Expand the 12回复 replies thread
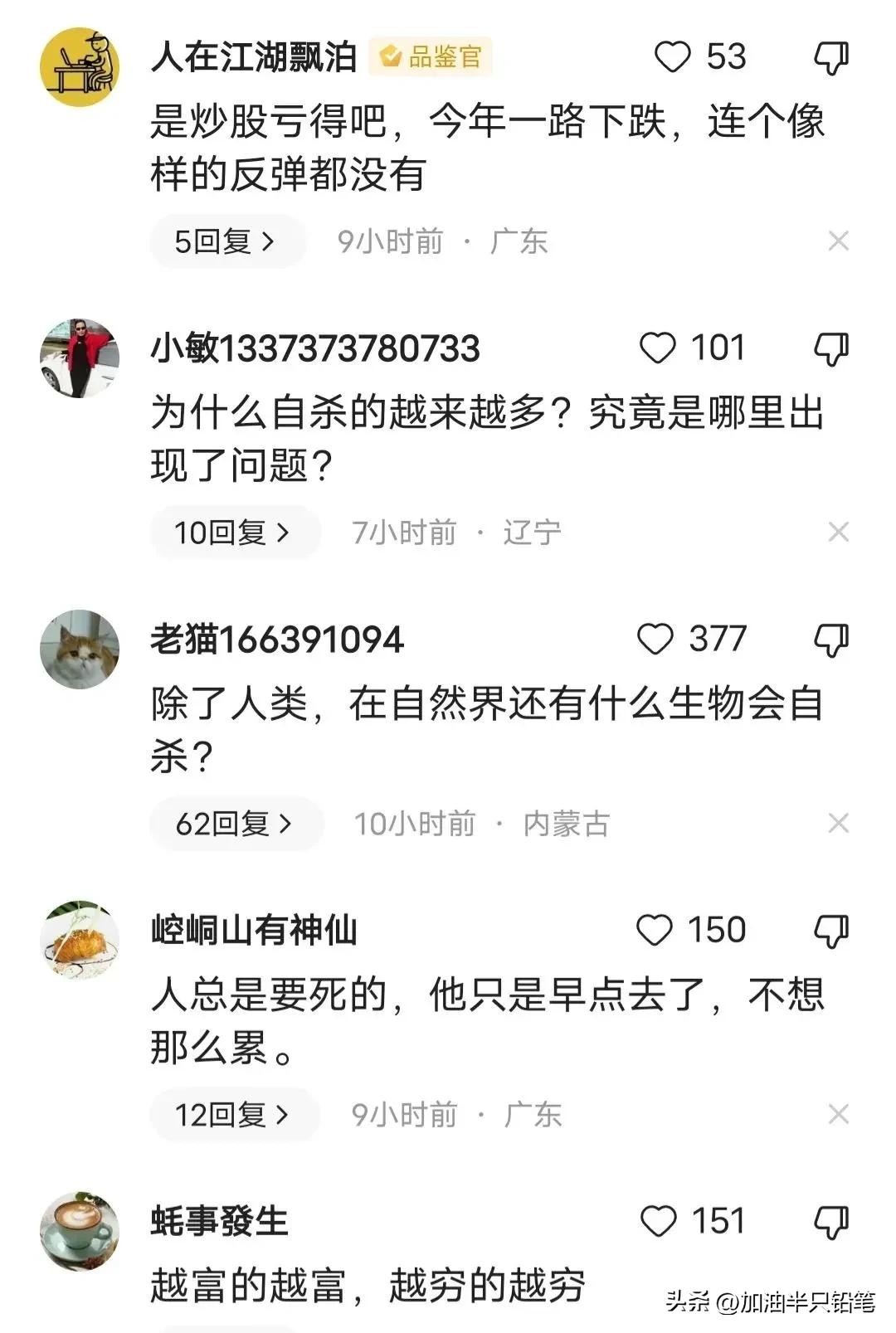The image size is (896, 1333). point(233,1115)
